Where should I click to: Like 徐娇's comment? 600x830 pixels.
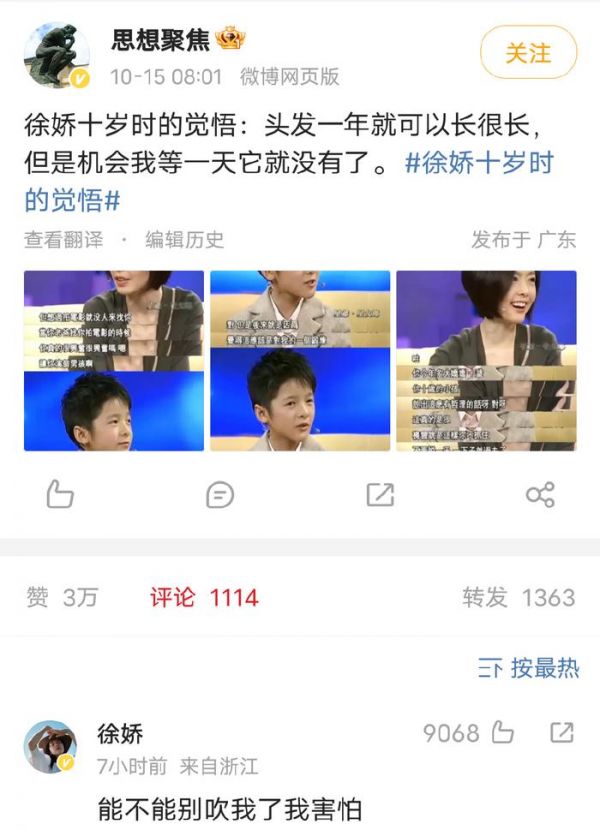502,733
